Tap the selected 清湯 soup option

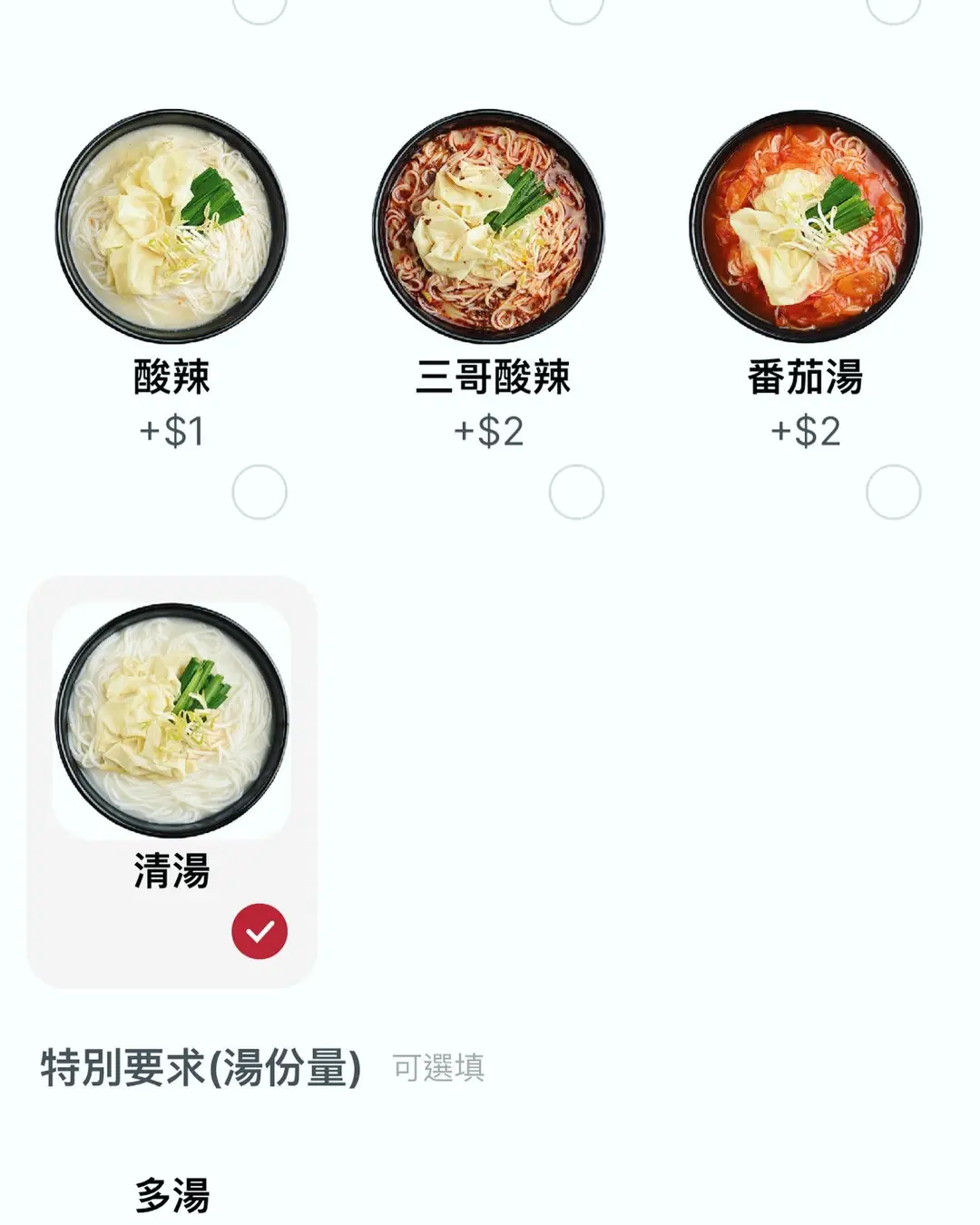coord(171,780)
